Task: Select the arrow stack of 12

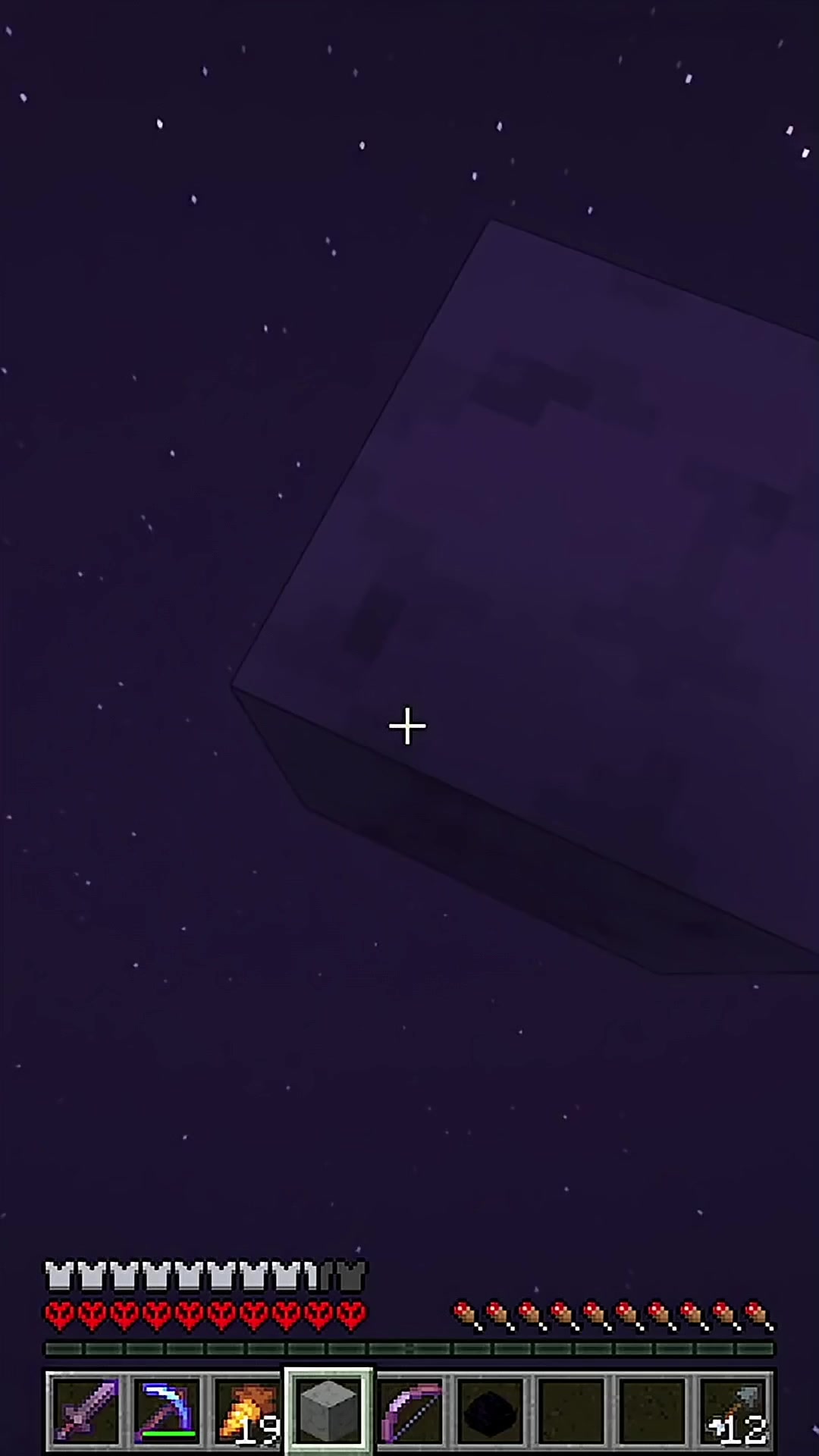Action: [735, 1411]
